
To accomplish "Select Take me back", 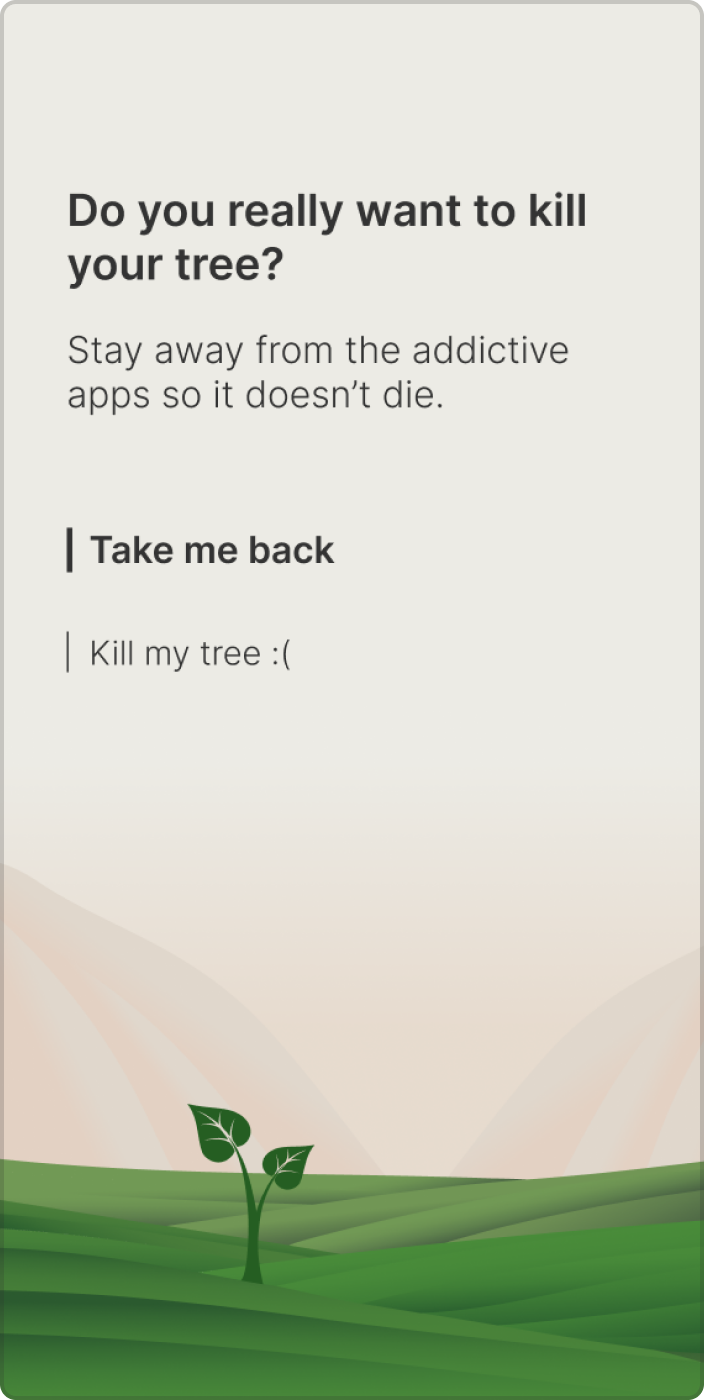I will (211, 551).
